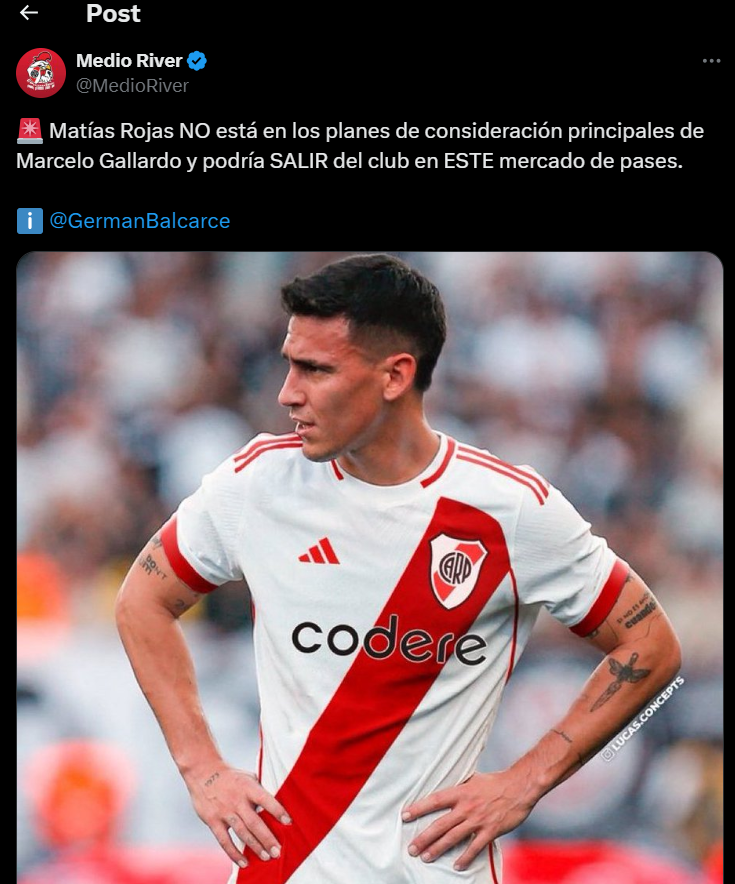Go back using the arrow icon
The image size is (735, 884).
pyautogui.click(x=29, y=13)
